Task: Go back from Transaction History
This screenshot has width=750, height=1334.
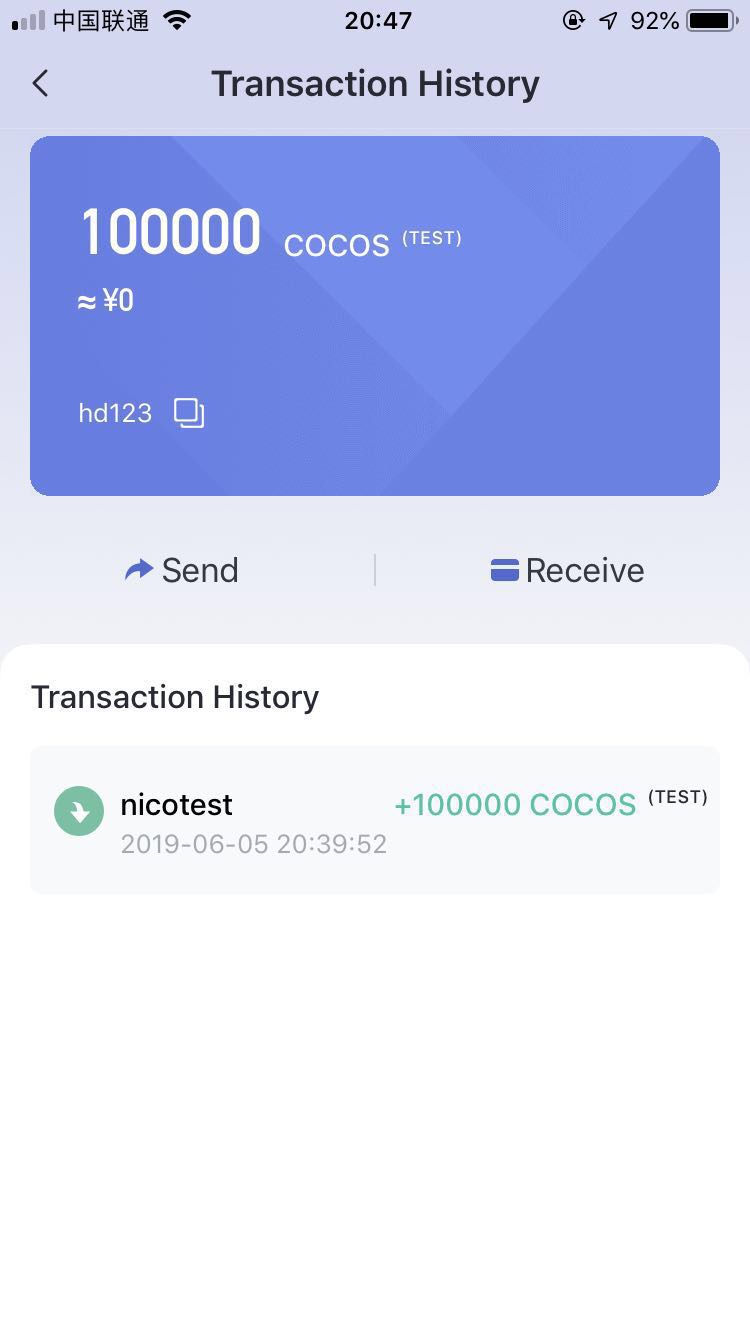Action: click(40, 83)
